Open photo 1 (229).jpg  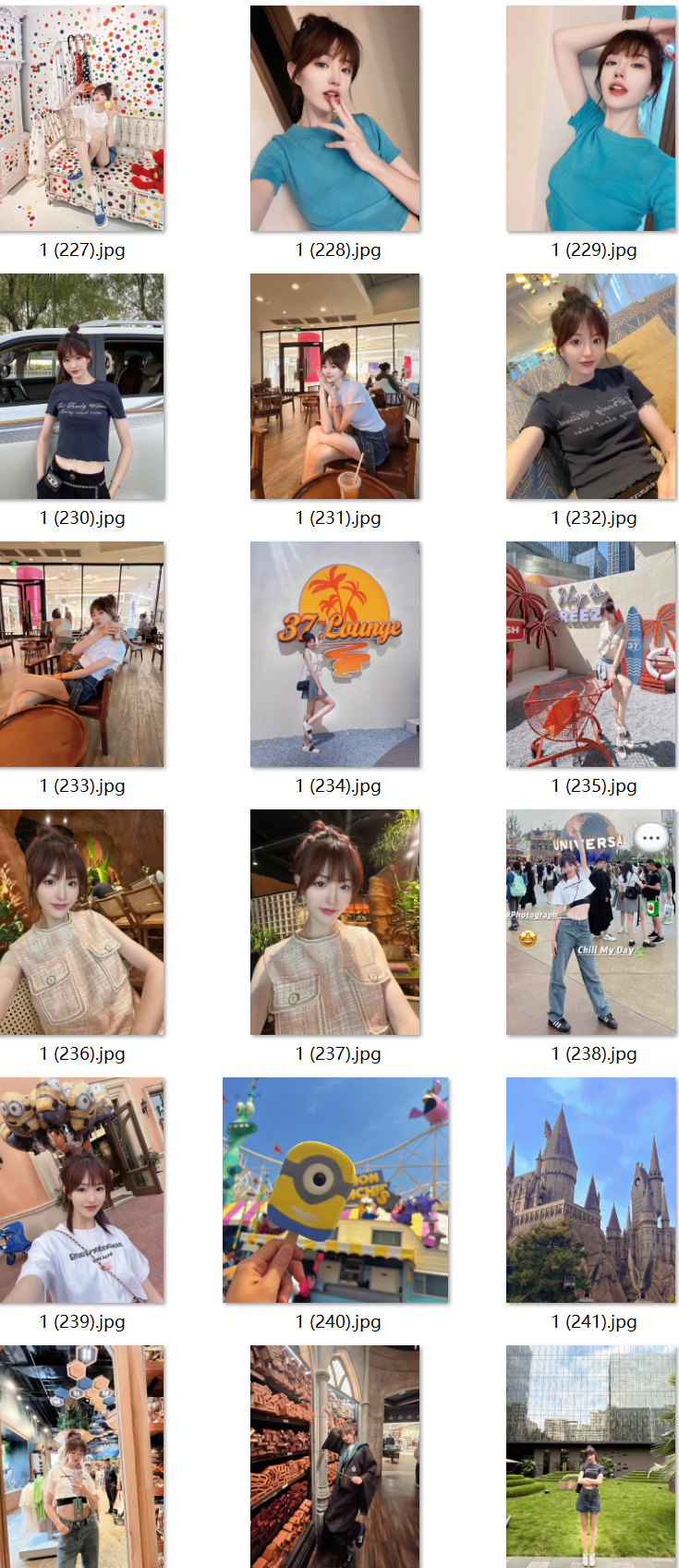[590, 118]
